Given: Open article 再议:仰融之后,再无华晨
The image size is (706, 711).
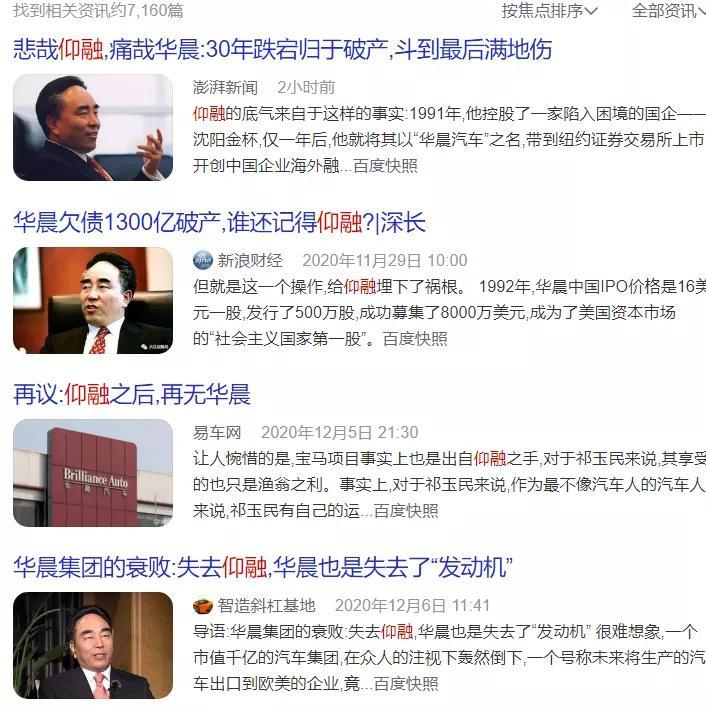Looking at the screenshot, I should [x=131, y=394].
